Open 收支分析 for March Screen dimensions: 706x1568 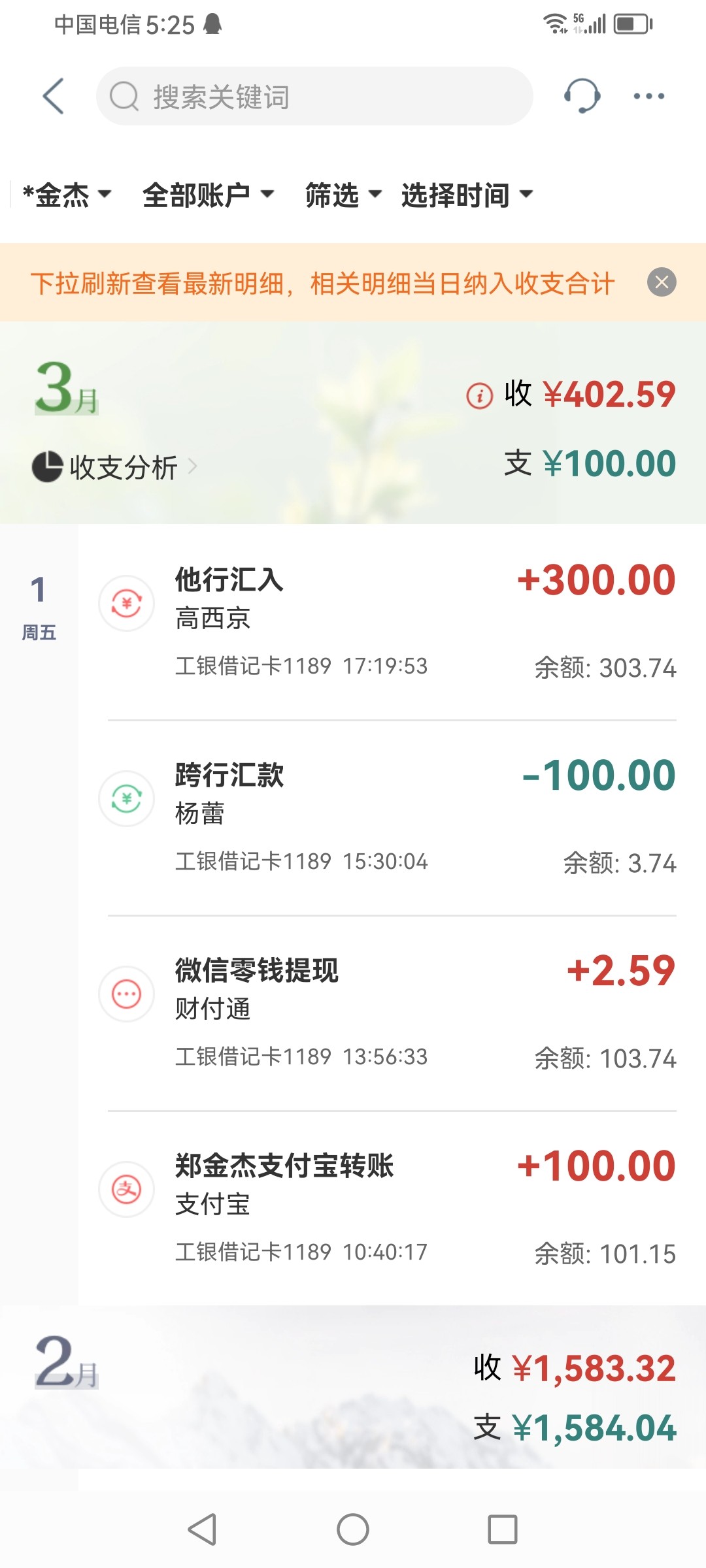click(x=115, y=467)
